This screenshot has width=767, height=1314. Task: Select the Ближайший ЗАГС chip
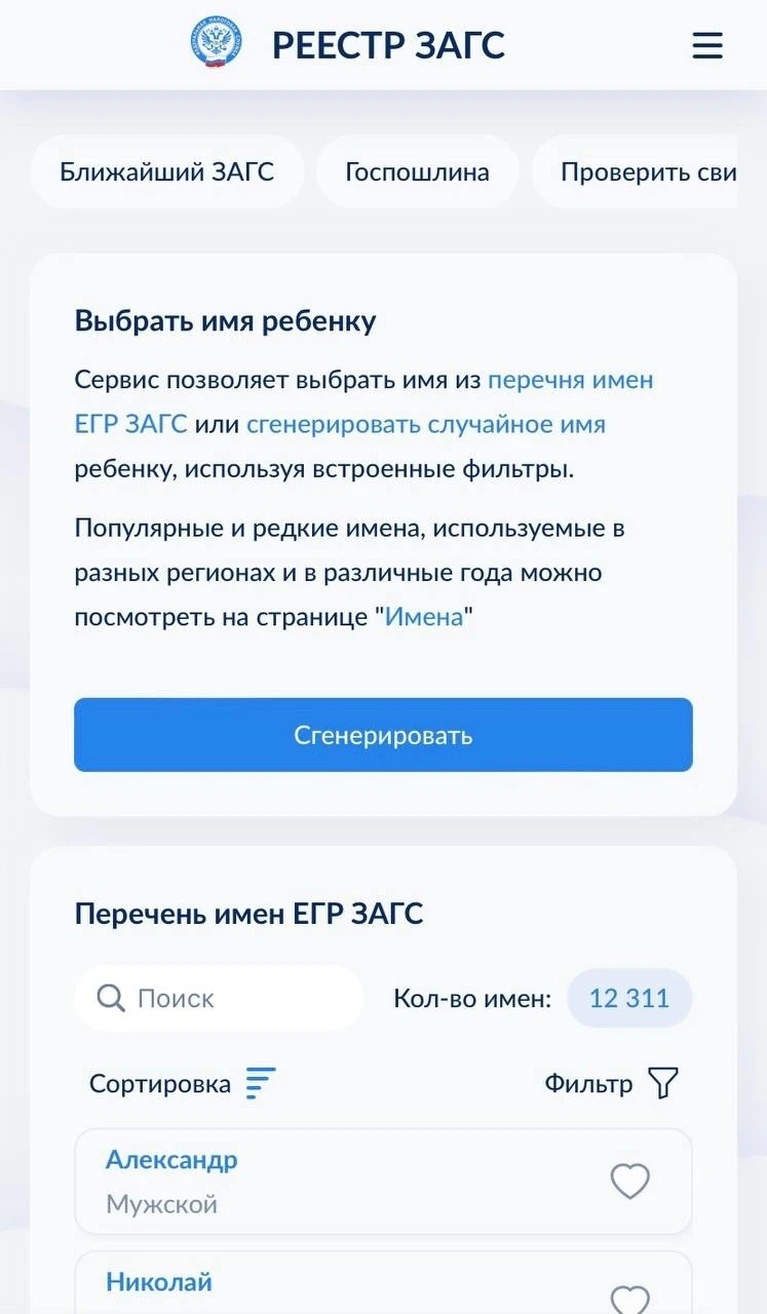(x=167, y=172)
